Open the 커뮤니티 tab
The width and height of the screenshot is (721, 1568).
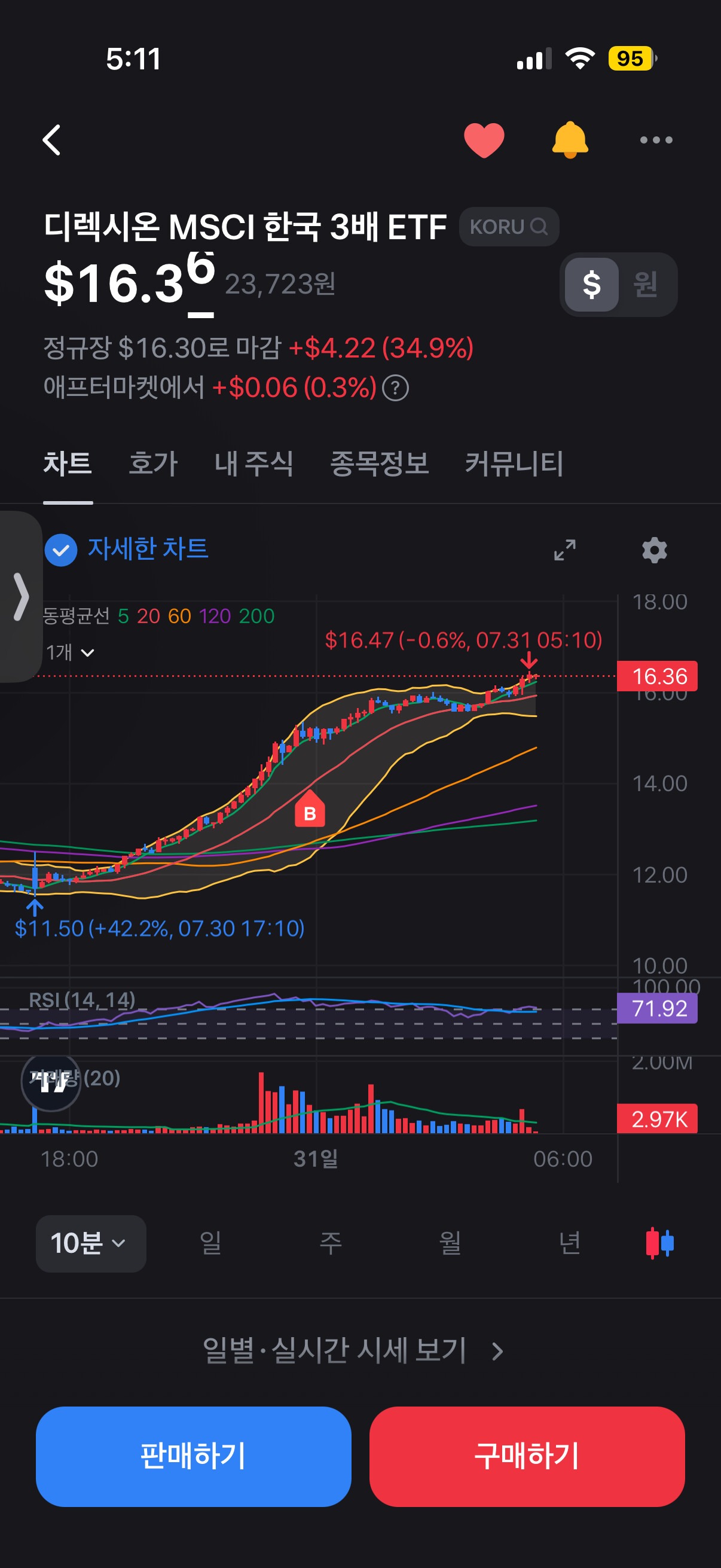(514, 464)
